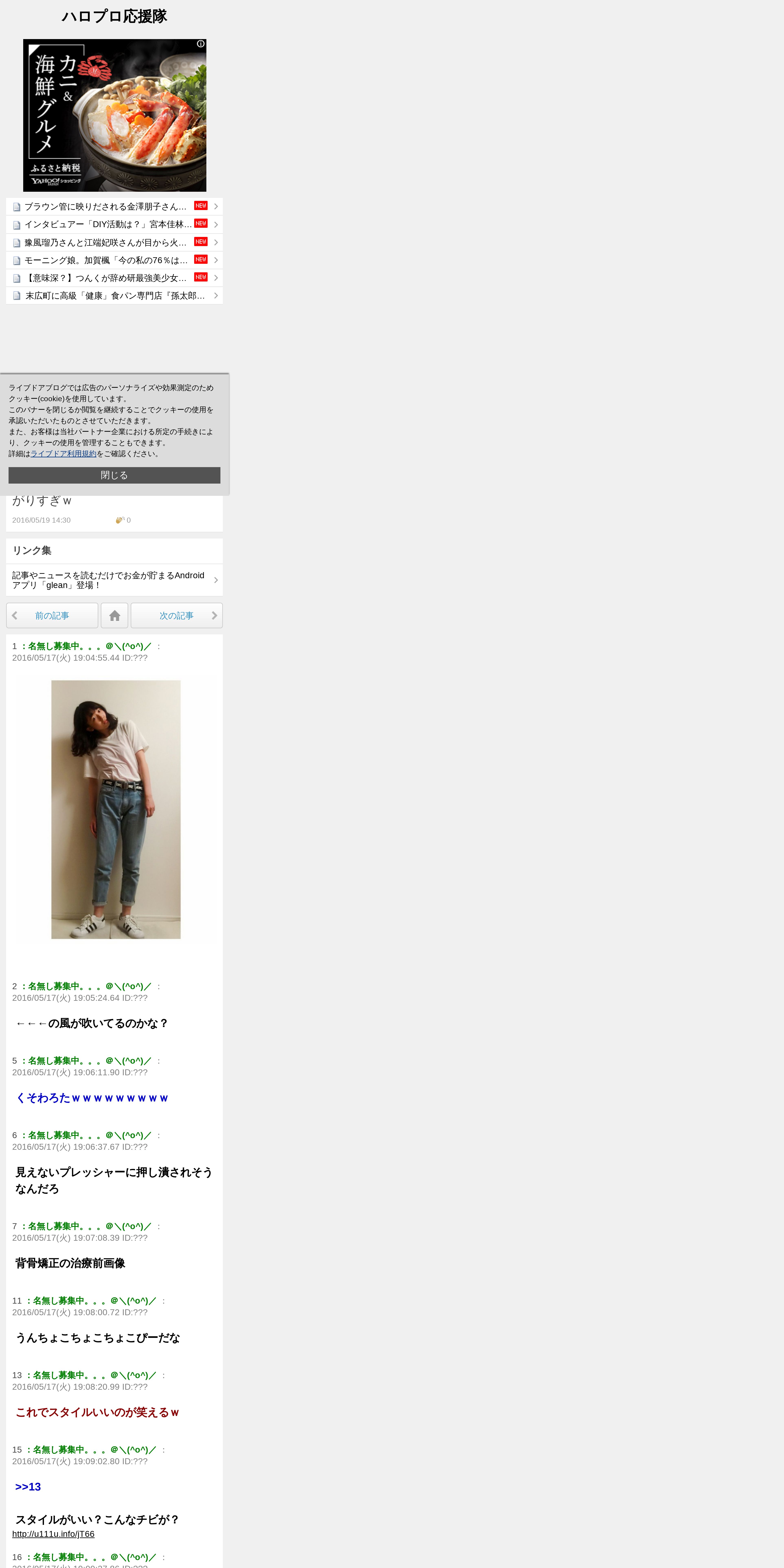This screenshot has height=1568, width=784.
Task: Open the article about 金澤朋子さん
Action: (x=114, y=206)
